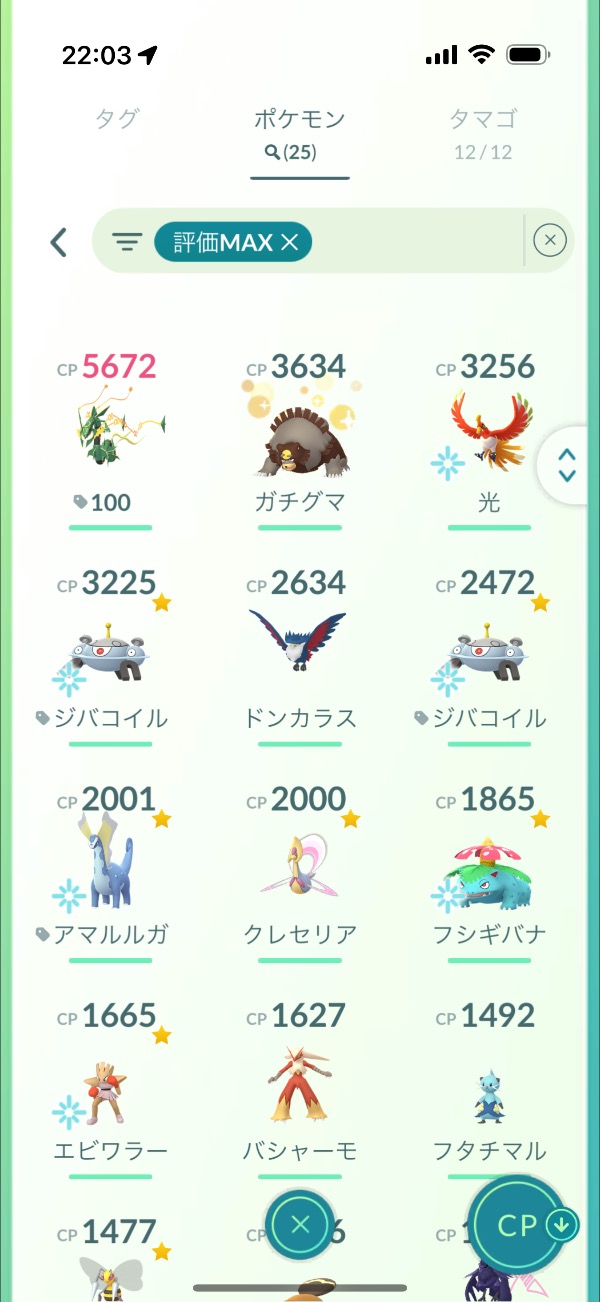Open フタチマル with CP 1492
The height and width of the screenshot is (1302, 600).
(489, 1085)
